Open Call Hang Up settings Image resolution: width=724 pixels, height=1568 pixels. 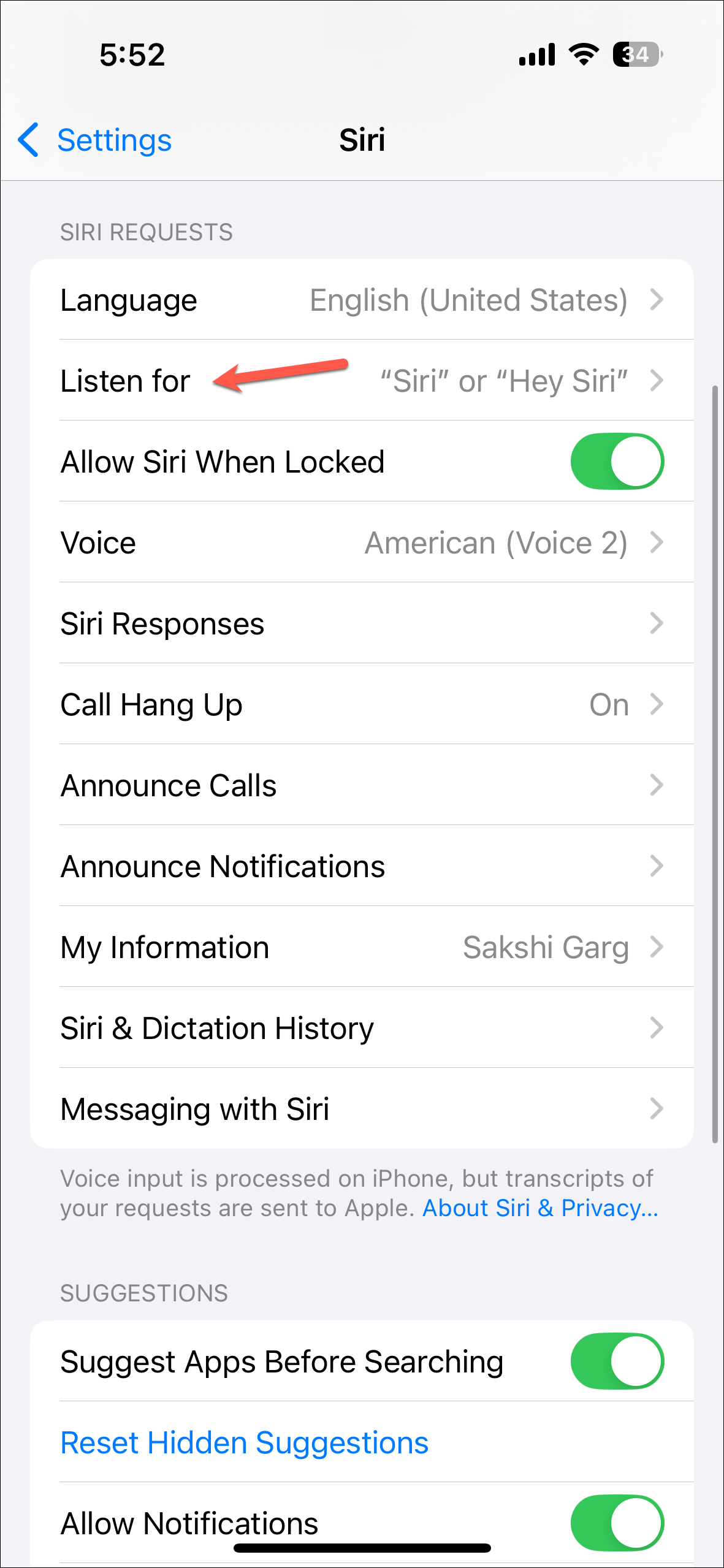click(x=362, y=705)
